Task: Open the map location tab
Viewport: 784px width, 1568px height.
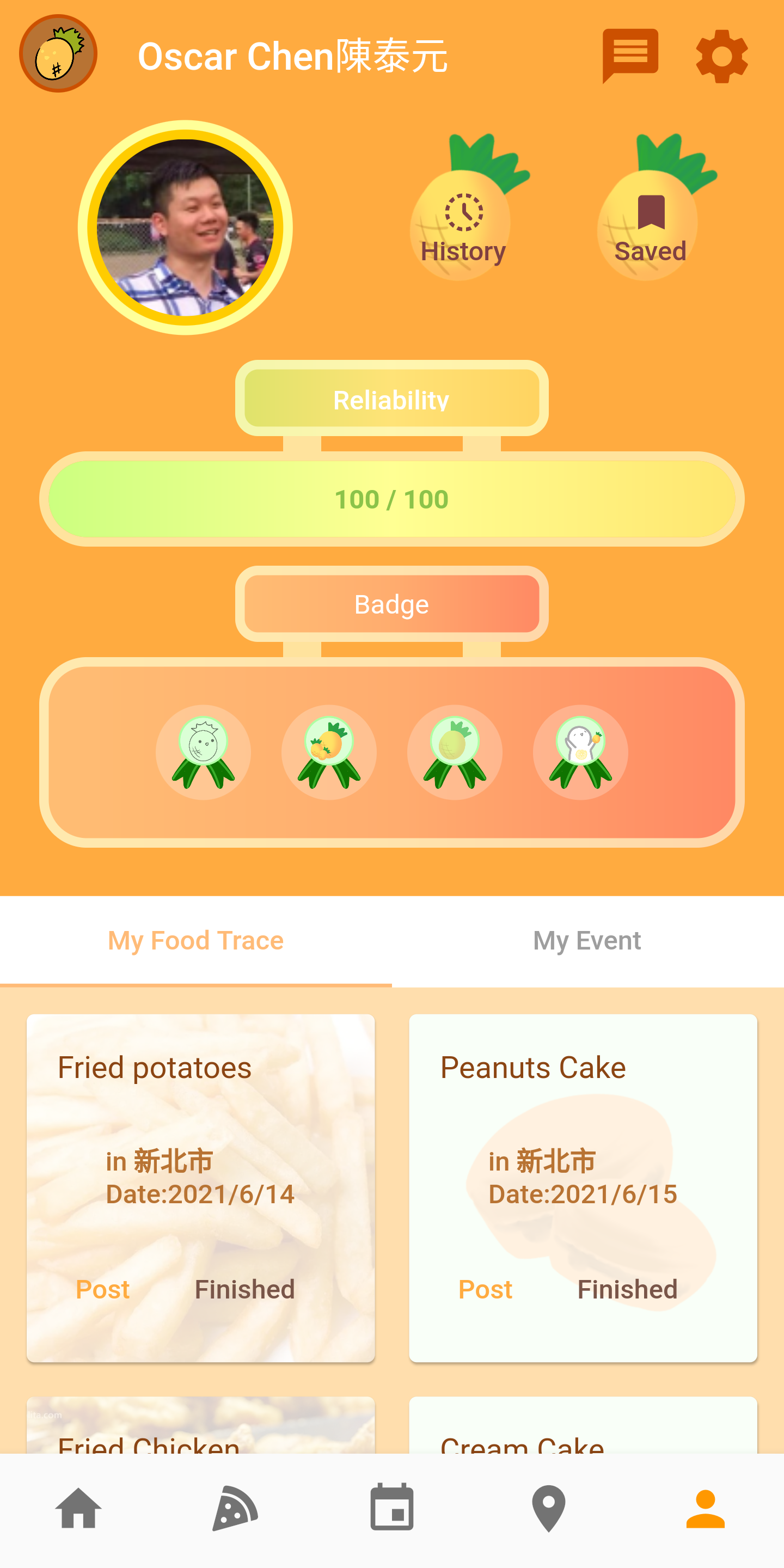Action: pyautogui.click(x=548, y=1508)
